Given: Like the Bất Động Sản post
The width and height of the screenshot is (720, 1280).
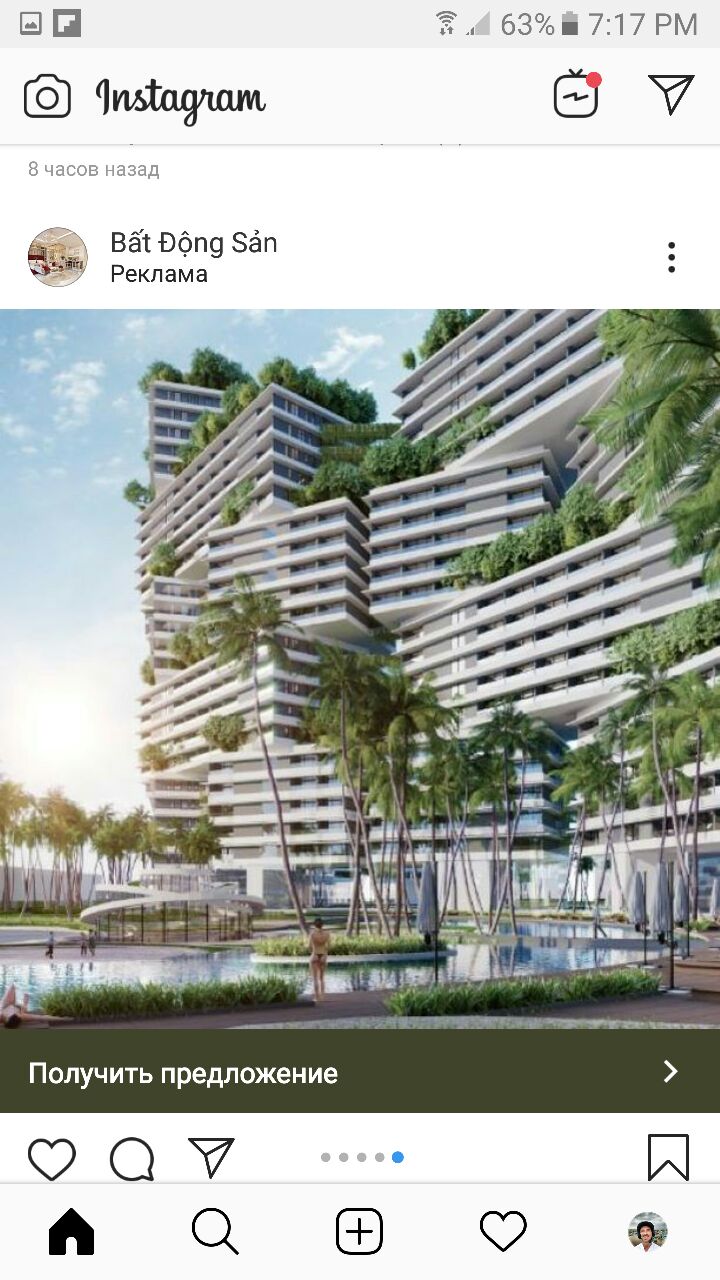Looking at the screenshot, I should 52,1158.
